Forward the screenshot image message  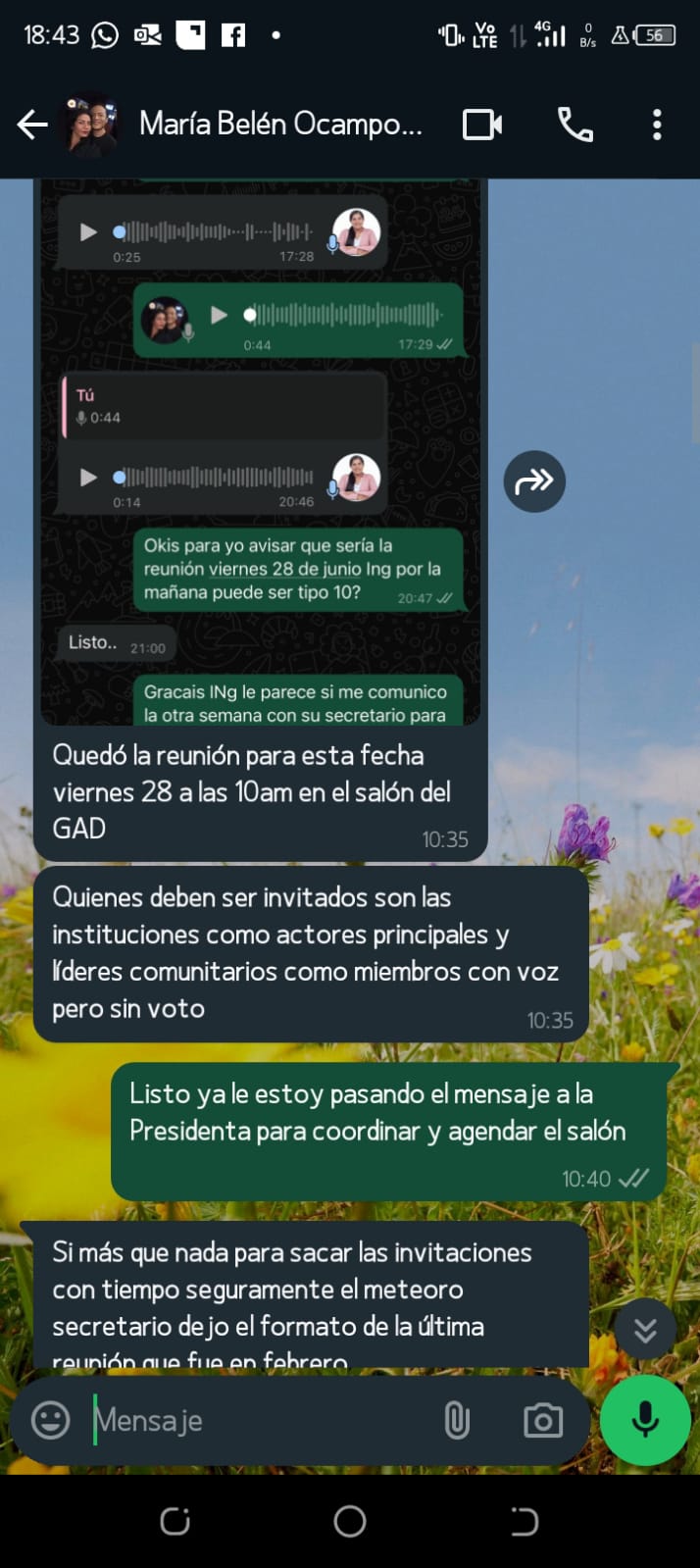(534, 481)
